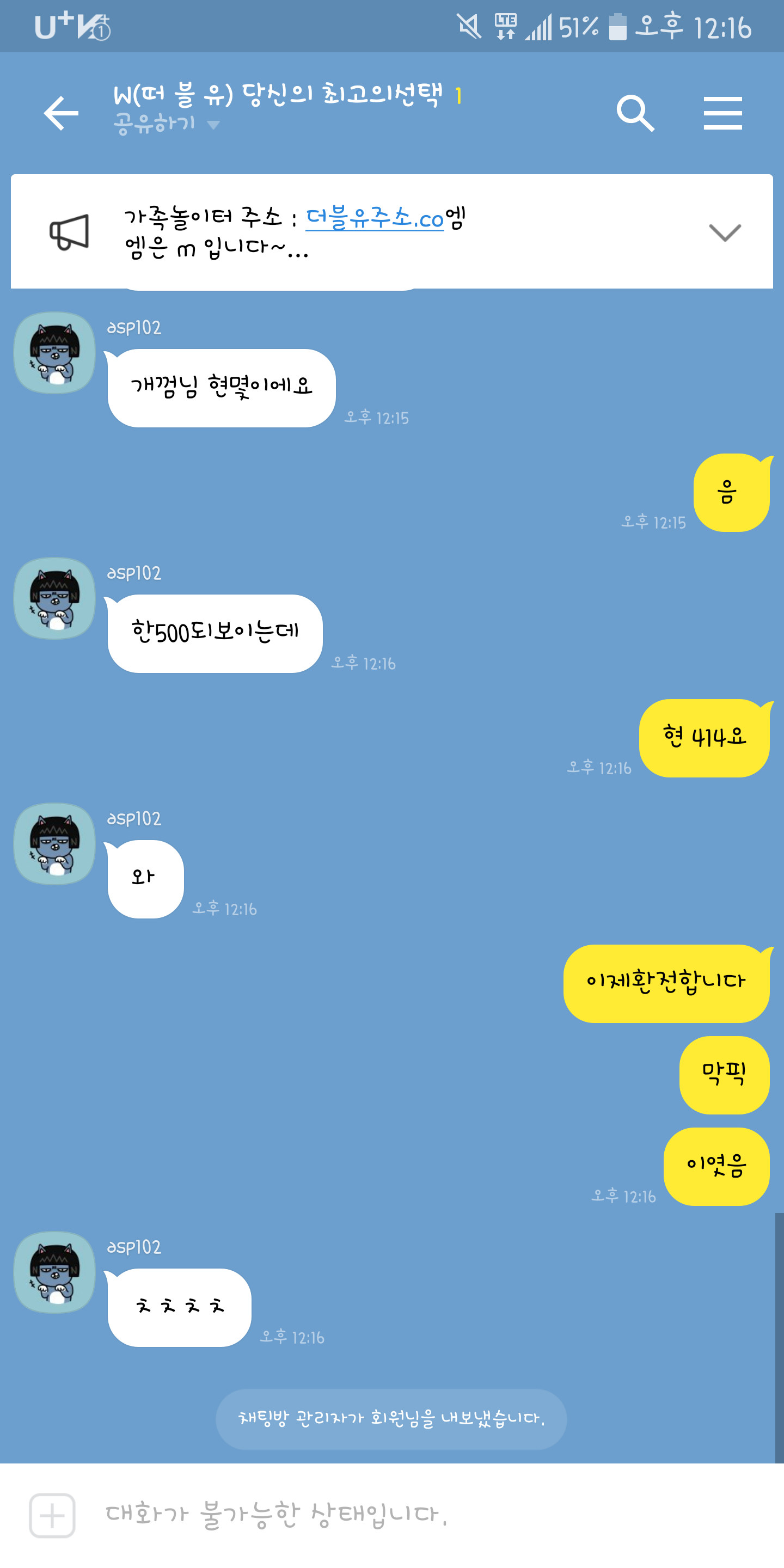Expand the pinned announcement banner

[x=724, y=232]
